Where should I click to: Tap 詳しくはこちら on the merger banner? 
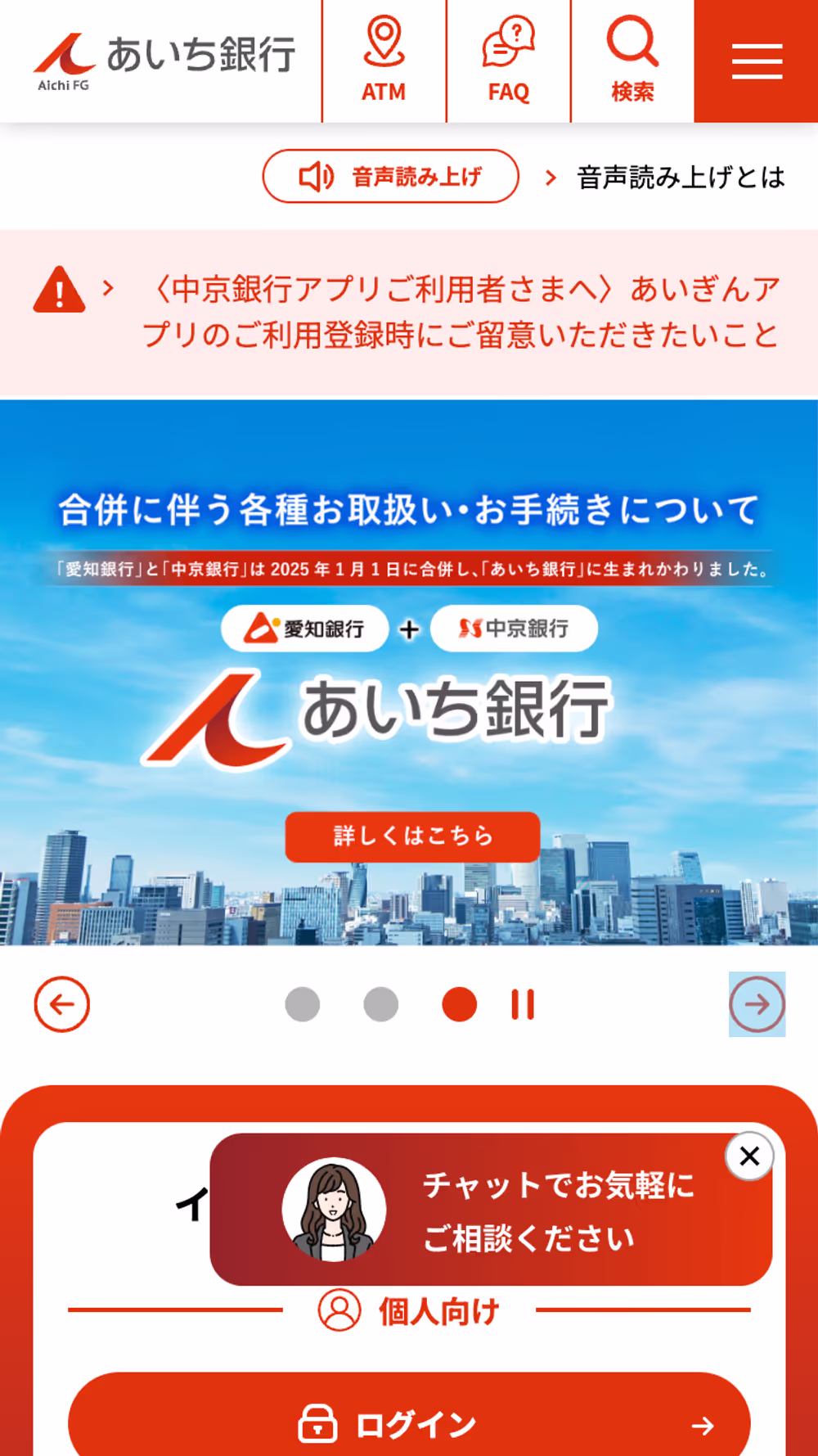click(x=412, y=836)
